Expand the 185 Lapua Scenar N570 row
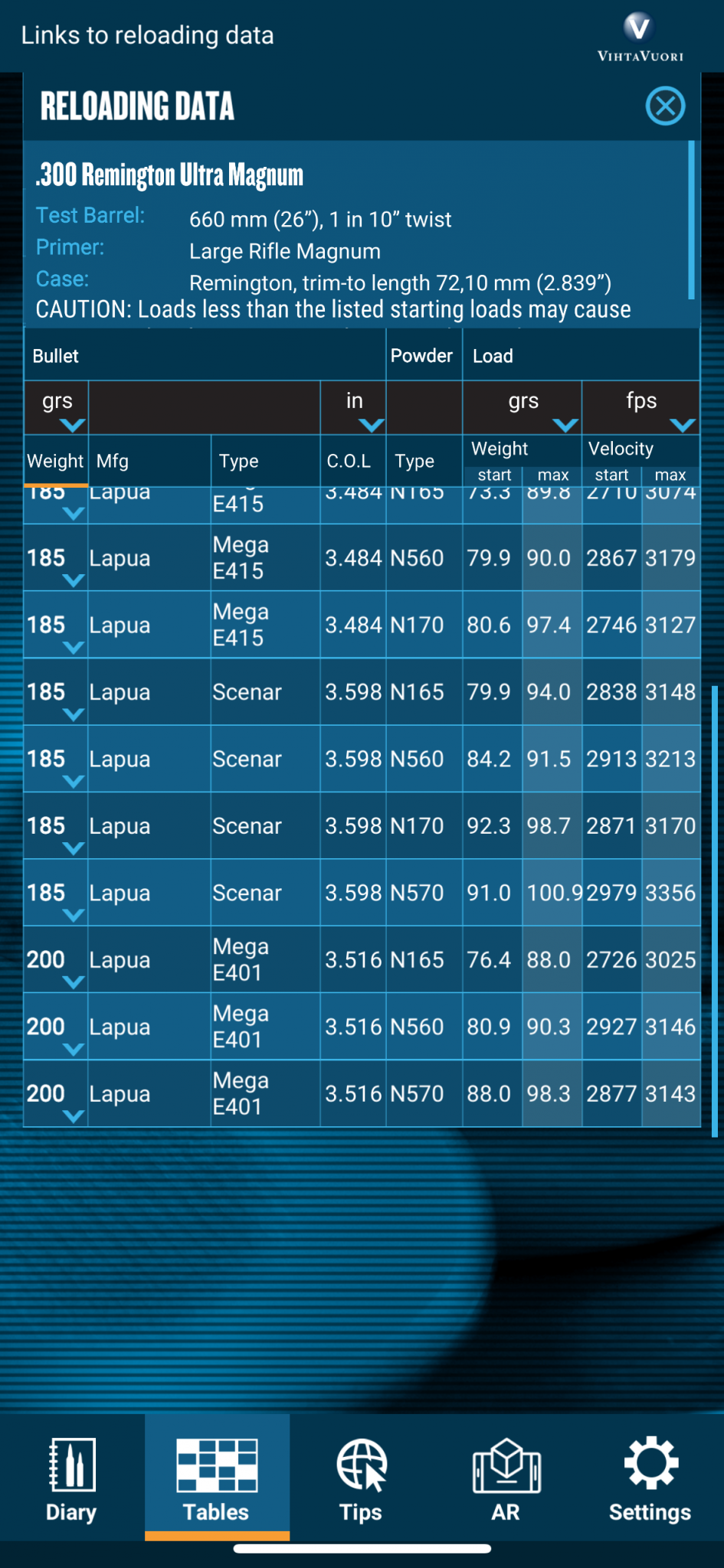724x1568 pixels. tap(74, 915)
